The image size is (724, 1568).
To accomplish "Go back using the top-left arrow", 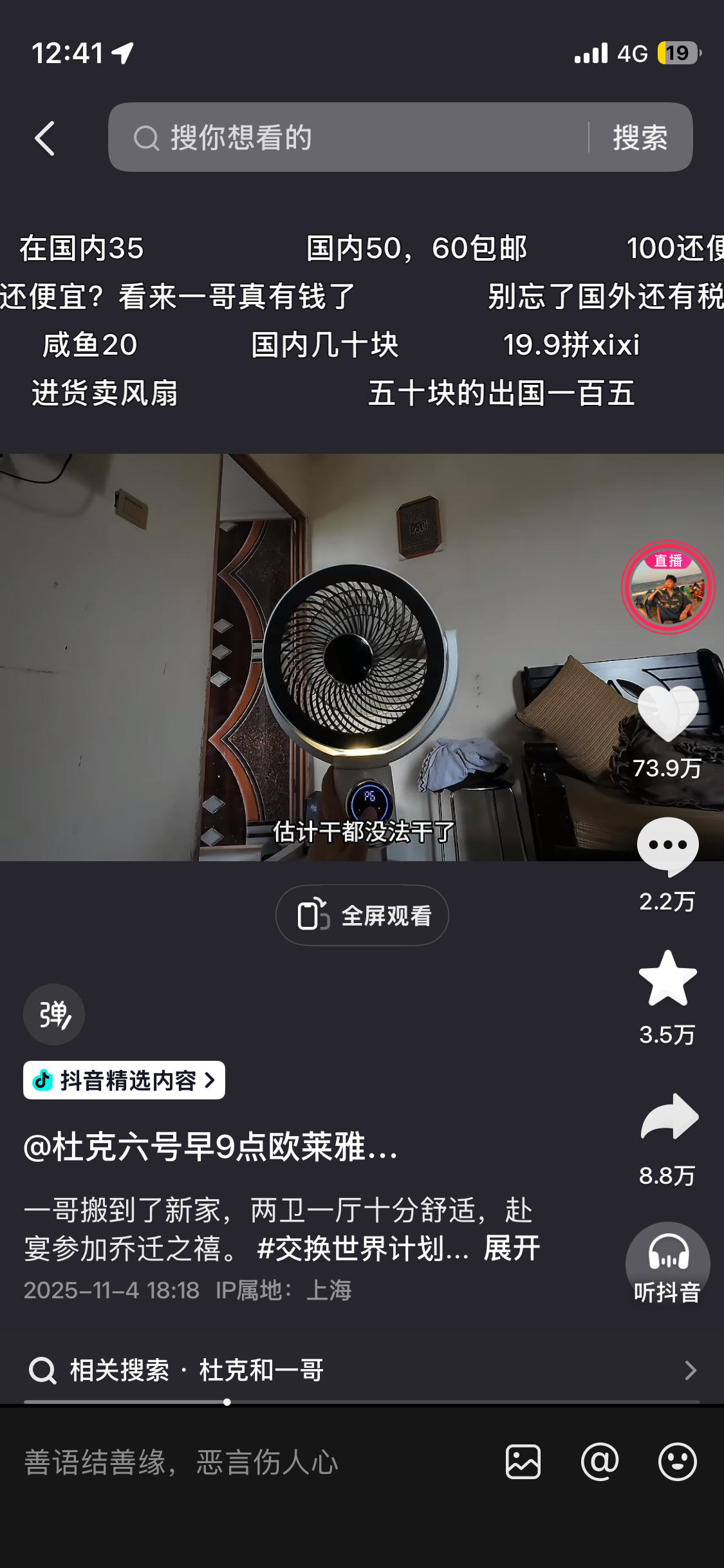I will click(x=44, y=138).
